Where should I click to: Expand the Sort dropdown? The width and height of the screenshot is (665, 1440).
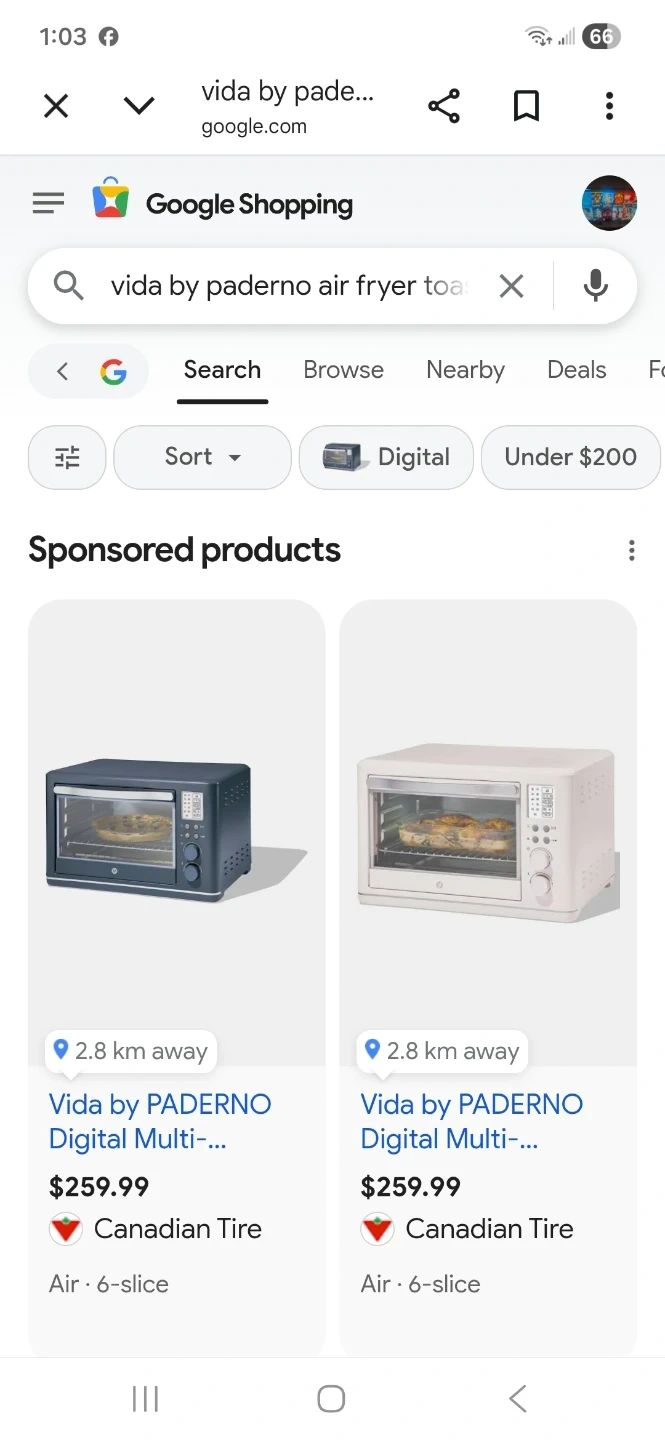[x=202, y=457]
